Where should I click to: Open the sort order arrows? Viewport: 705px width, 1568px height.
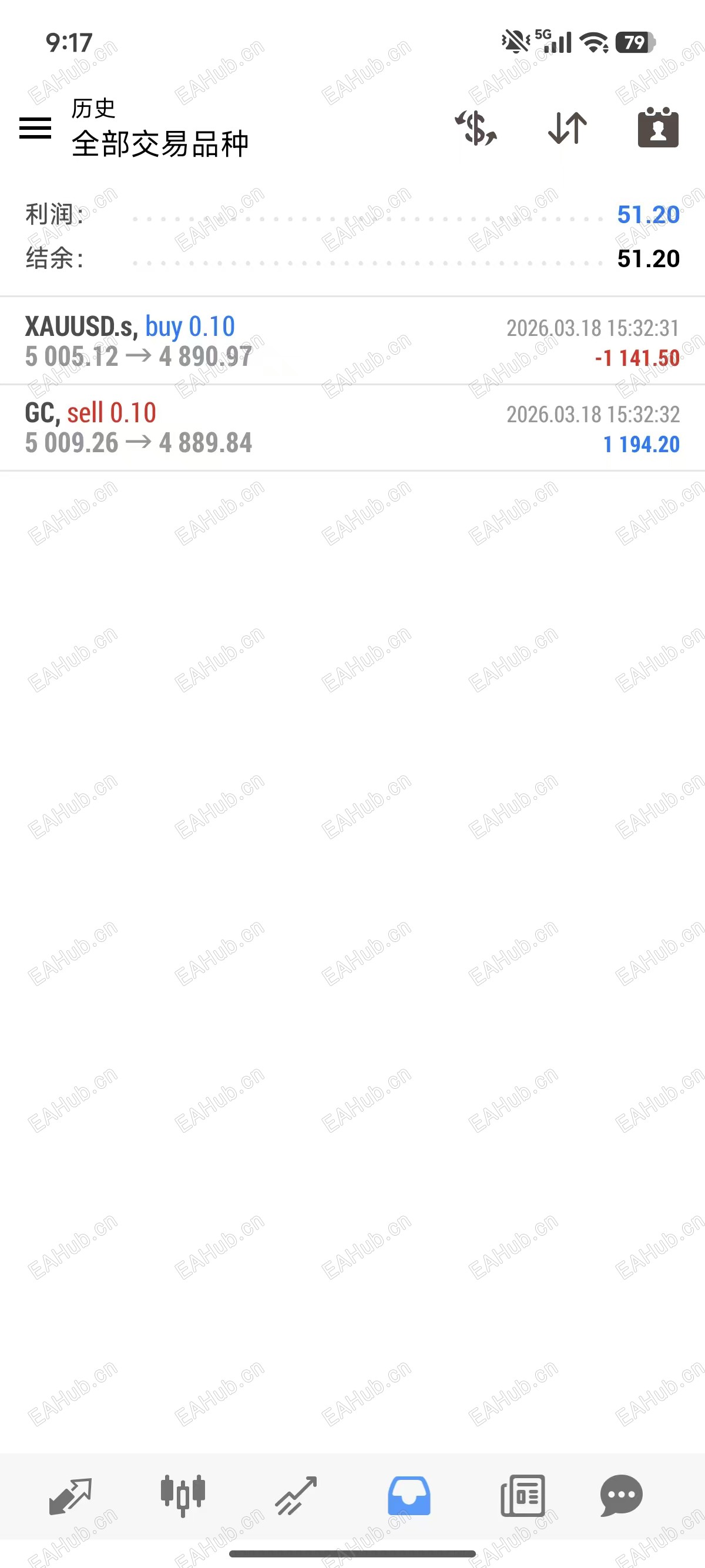click(568, 128)
